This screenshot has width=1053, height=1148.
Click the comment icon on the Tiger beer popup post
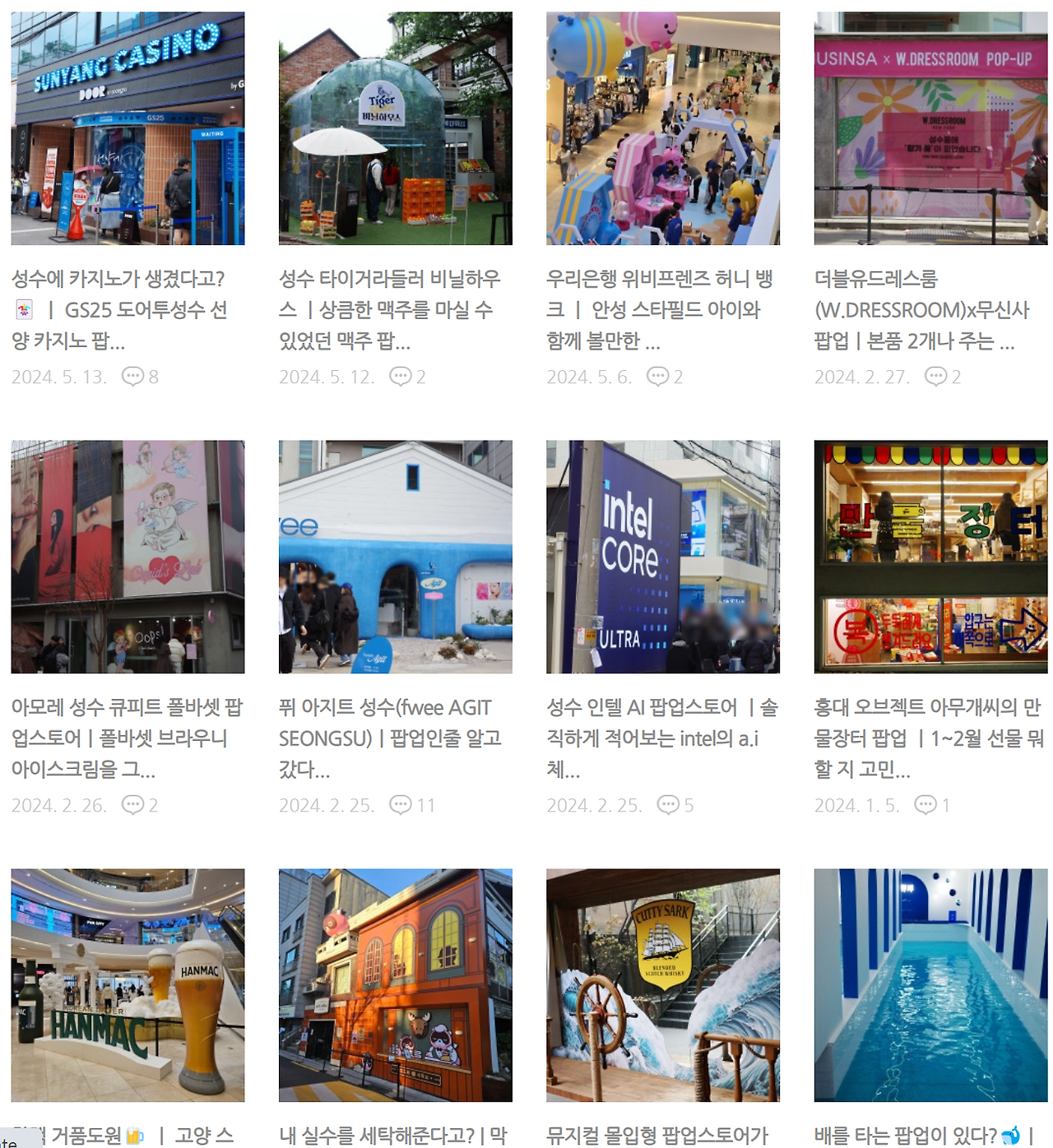tap(401, 377)
